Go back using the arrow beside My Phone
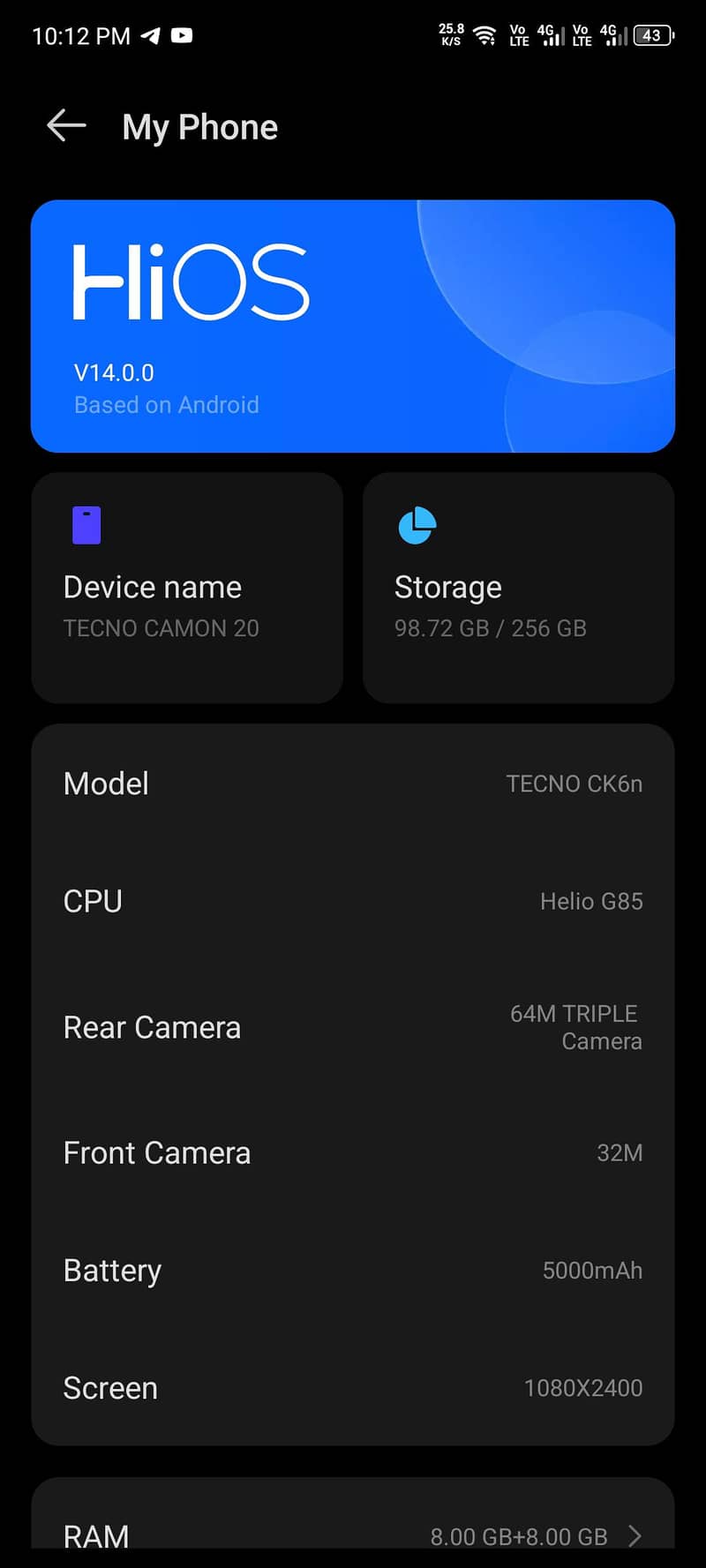Image resolution: width=706 pixels, height=1568 pixels. coord(65,126)
